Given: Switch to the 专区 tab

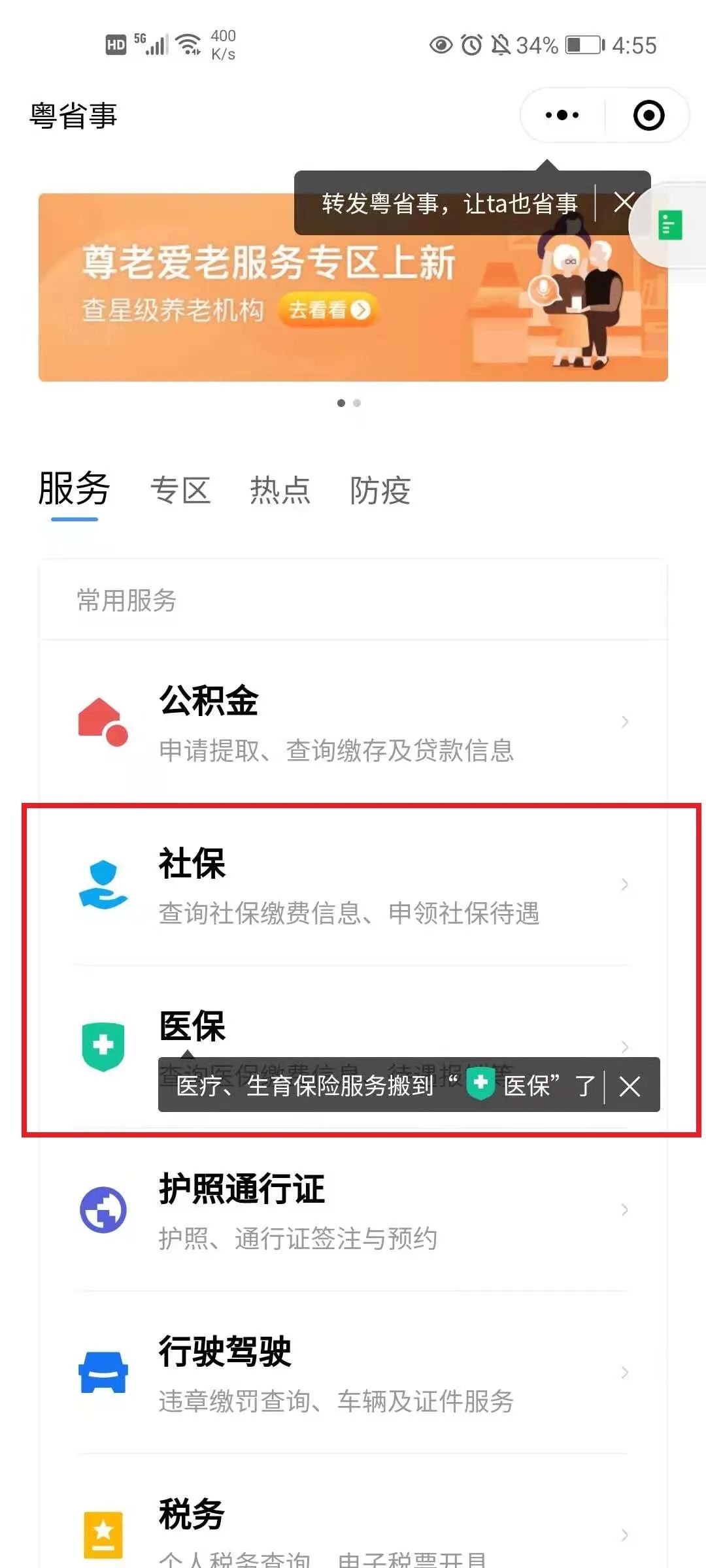Looking at the screenshot, I should (180, 491).
